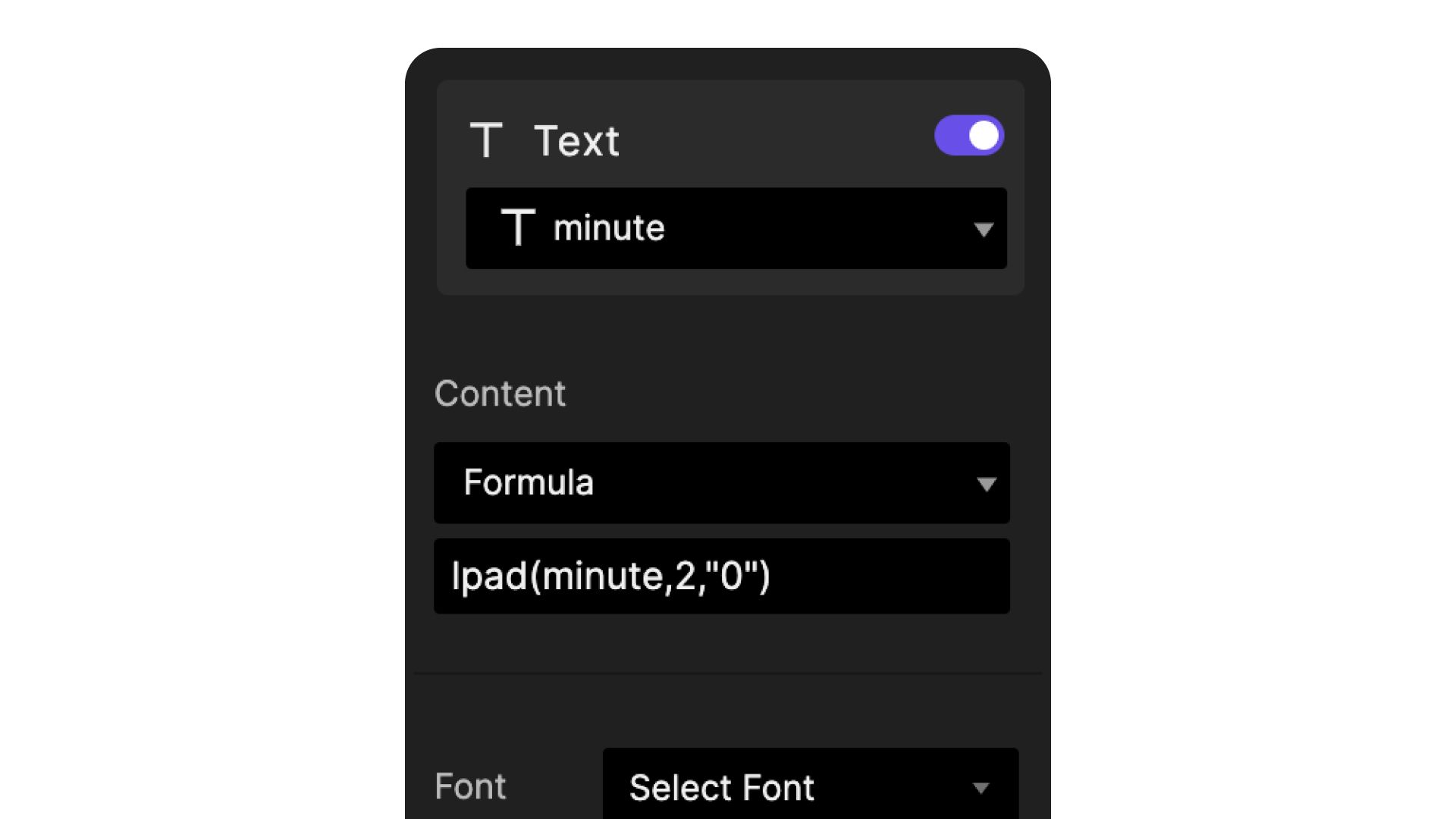Open the Select Font dropdown
The height and width of the screenshot is (819, 1456).
(809, 787)
